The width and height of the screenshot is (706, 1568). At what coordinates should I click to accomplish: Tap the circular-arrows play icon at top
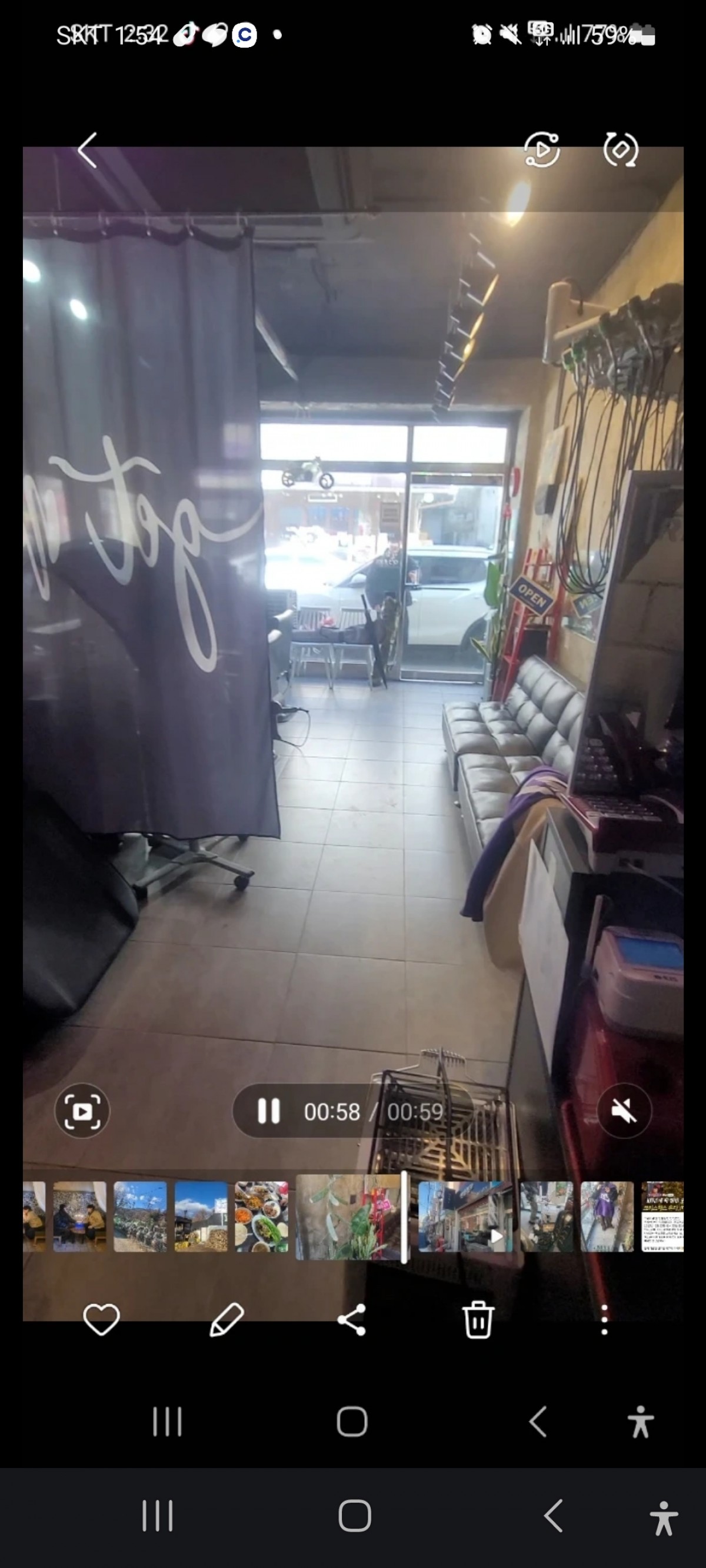click(541, 149)
